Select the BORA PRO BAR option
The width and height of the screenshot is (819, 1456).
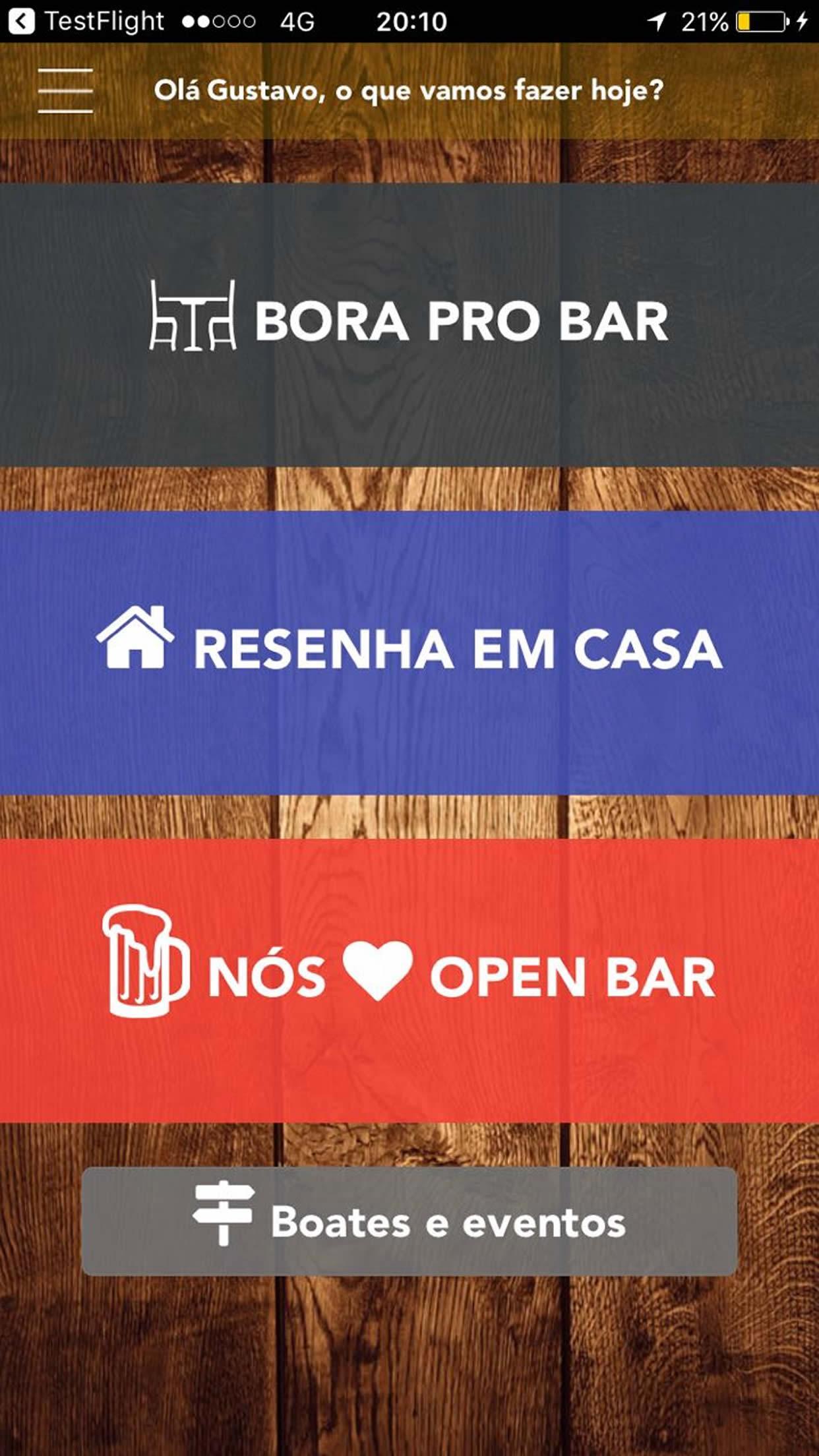click(x=409, y=318)
